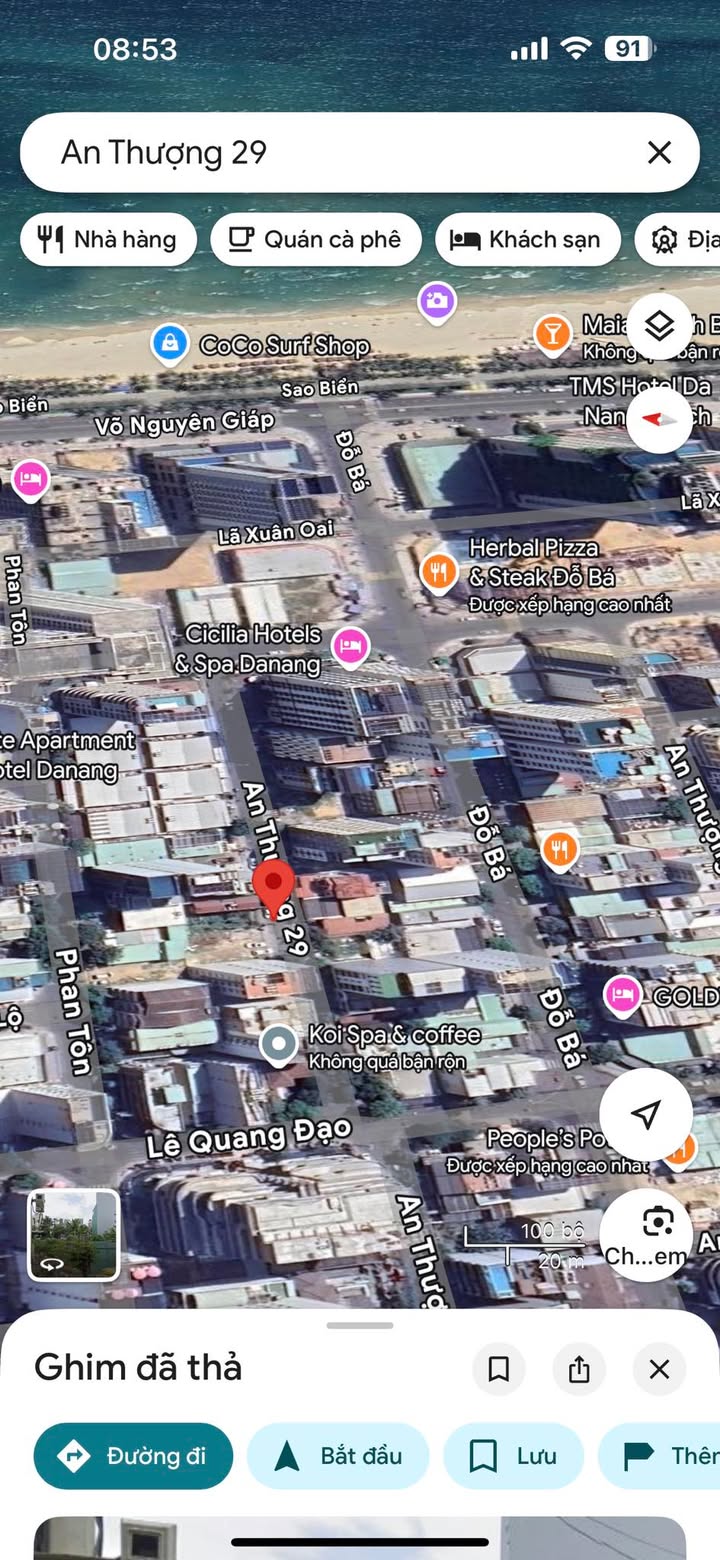The width and height of the screenshot is (720, 1560).
Task: Get directions with Đường đi button
Action: 133,1456
